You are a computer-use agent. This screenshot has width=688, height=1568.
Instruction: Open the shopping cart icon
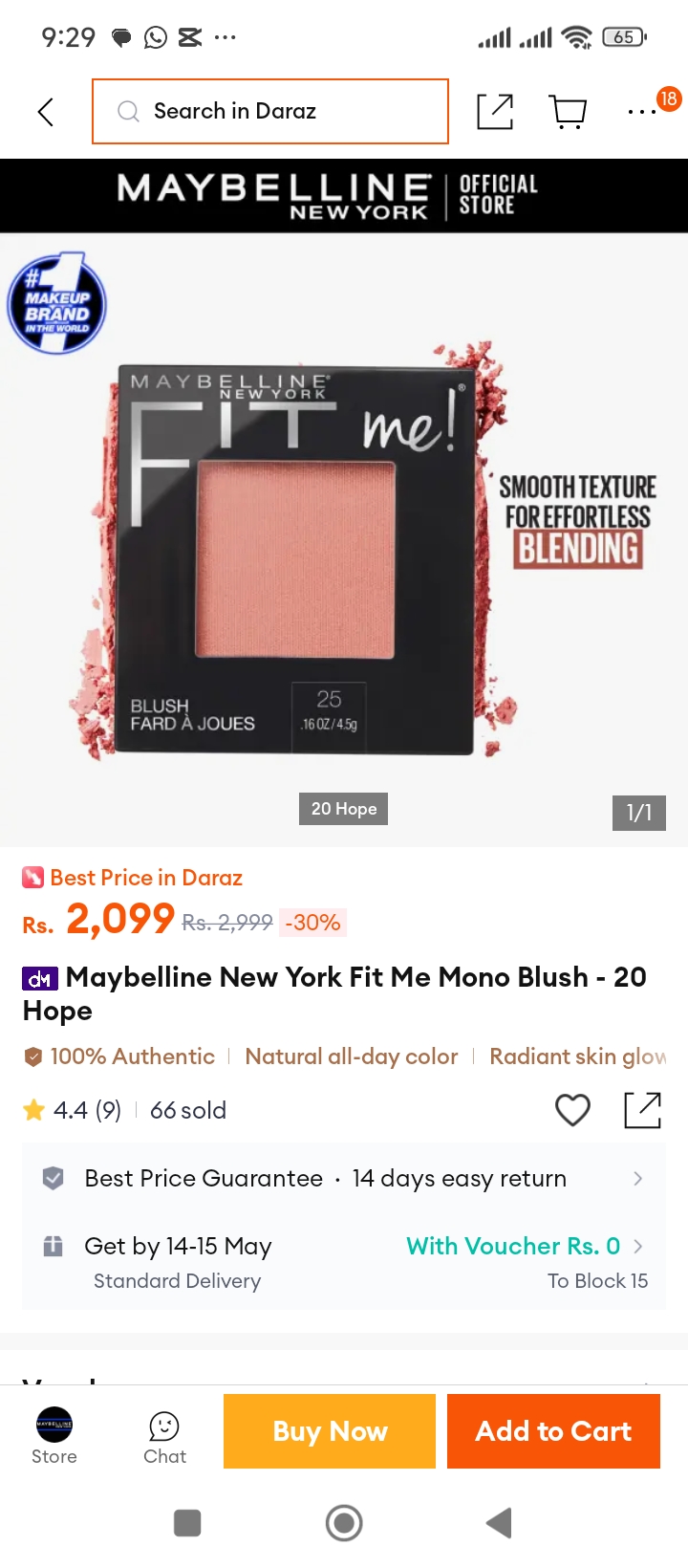tap(569, 112)
